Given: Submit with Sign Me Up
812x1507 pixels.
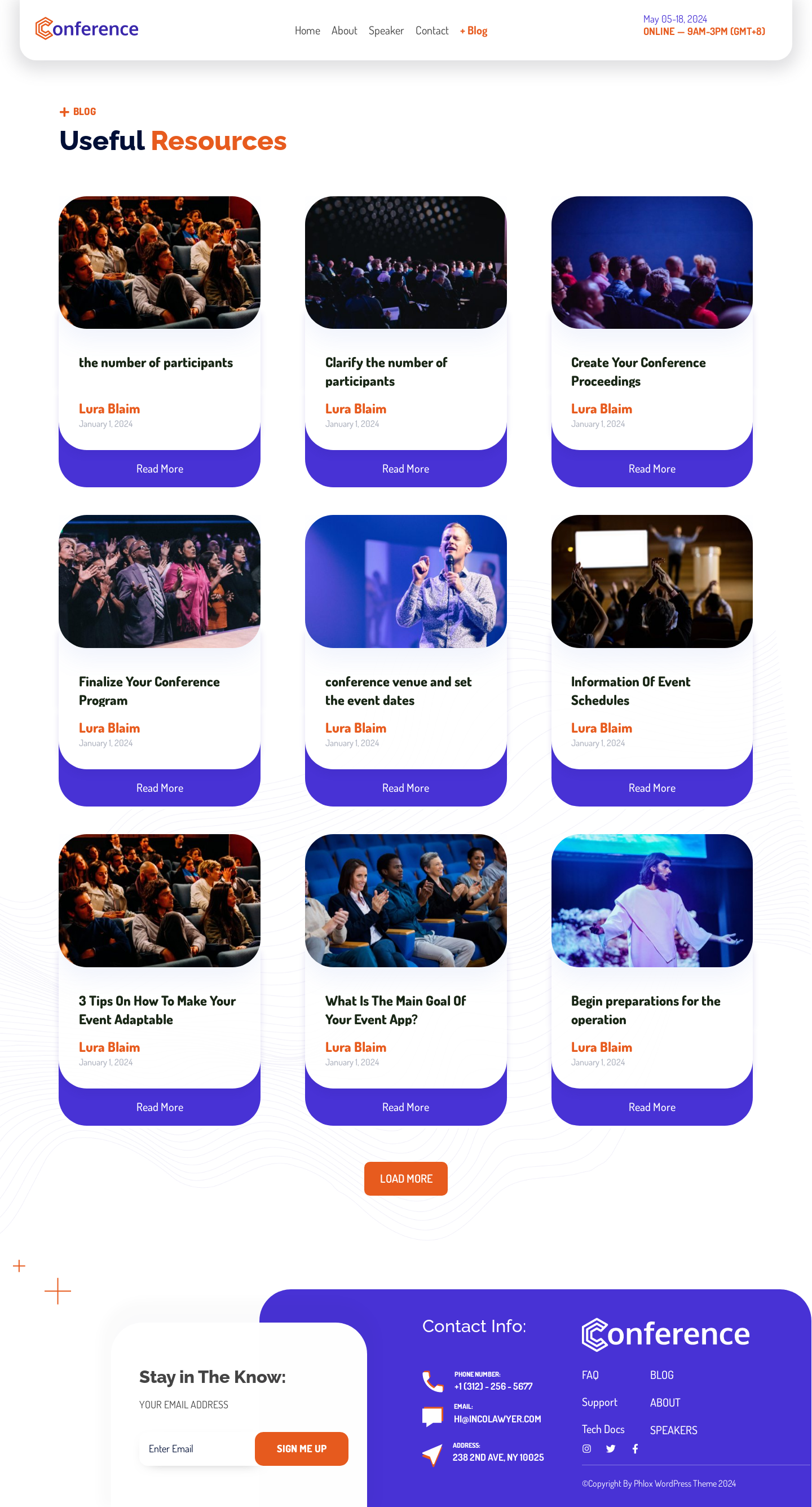Looking at the screenshot, I should pos(301,1448).
